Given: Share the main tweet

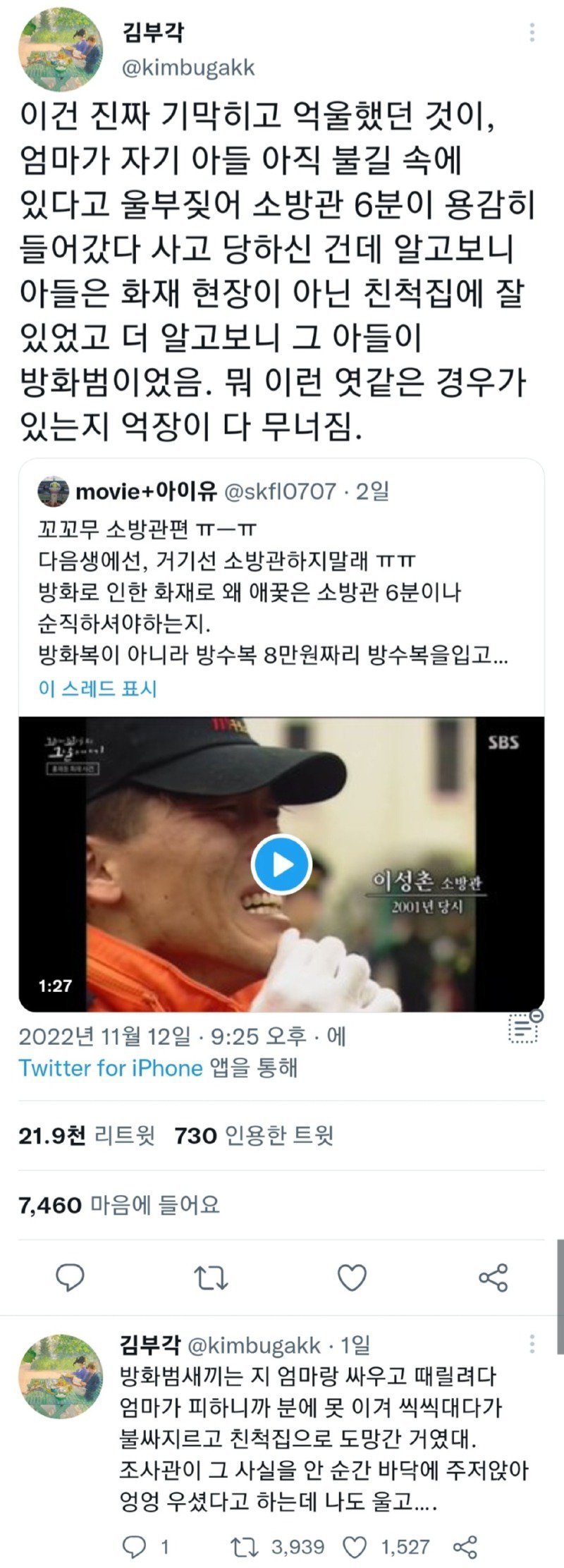Looking at the screenshot, I should [493, 1277].
